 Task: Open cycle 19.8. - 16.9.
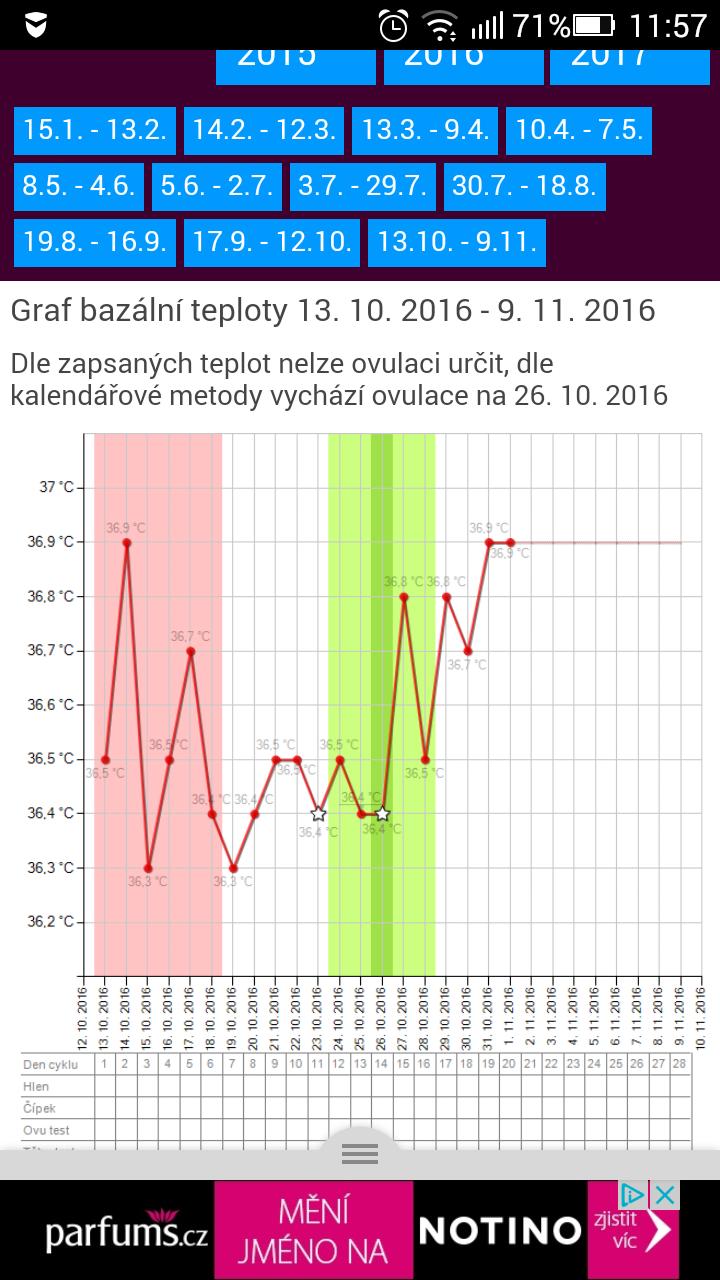95,242
